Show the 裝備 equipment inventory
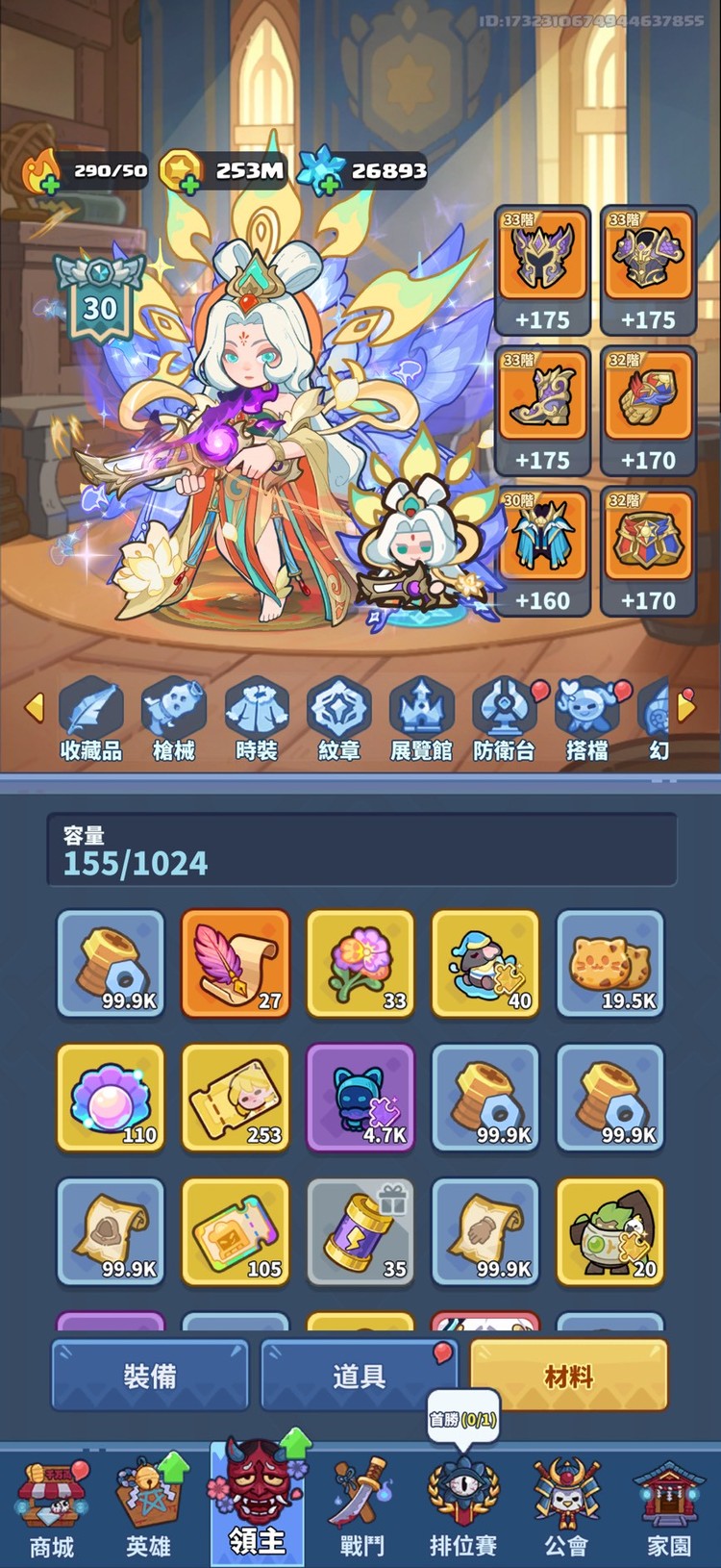 tap(150, 1376)
